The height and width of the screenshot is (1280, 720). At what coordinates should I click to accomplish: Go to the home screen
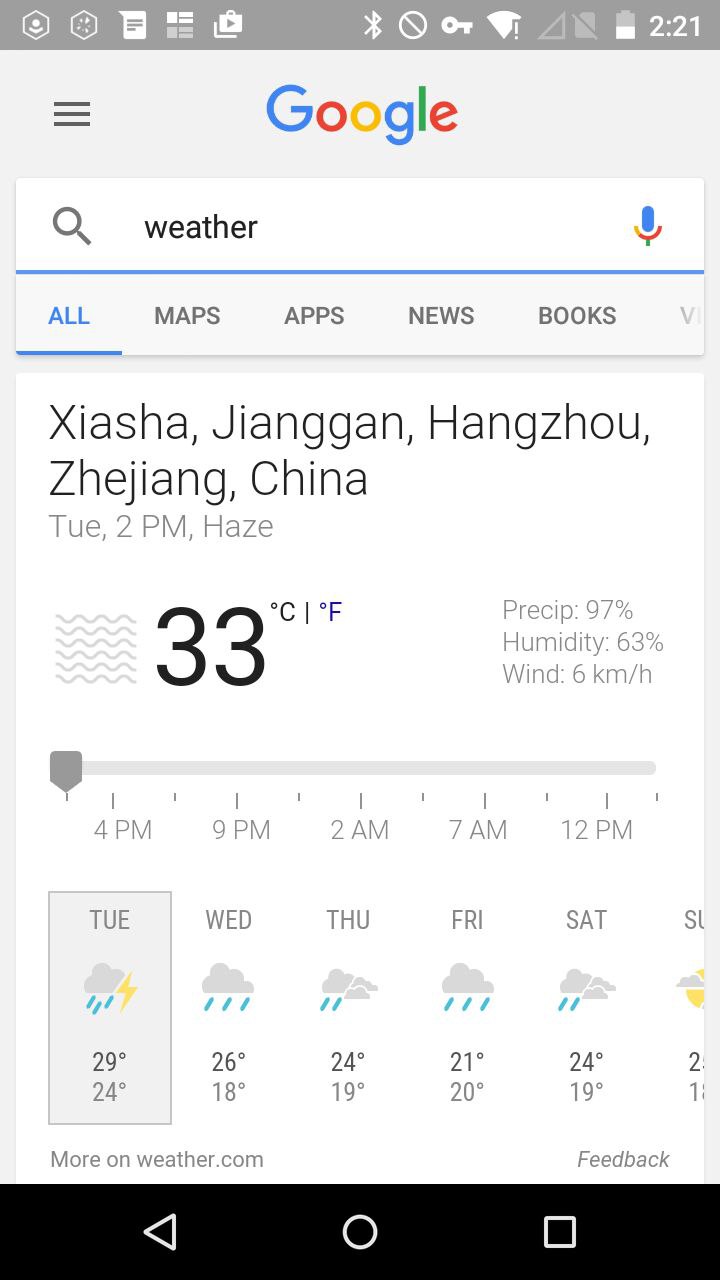360,1232
